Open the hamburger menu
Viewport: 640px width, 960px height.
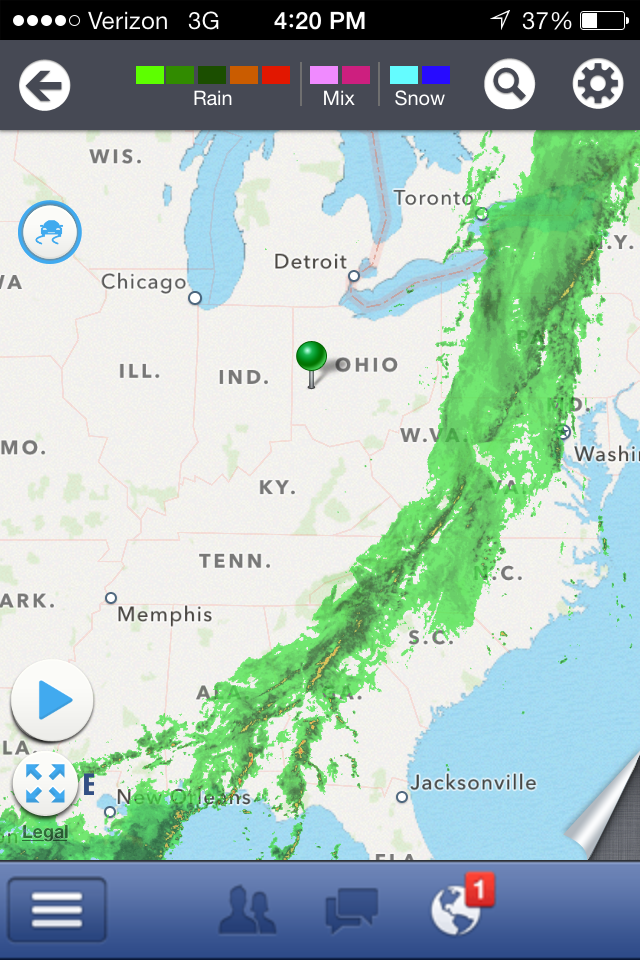57,909
